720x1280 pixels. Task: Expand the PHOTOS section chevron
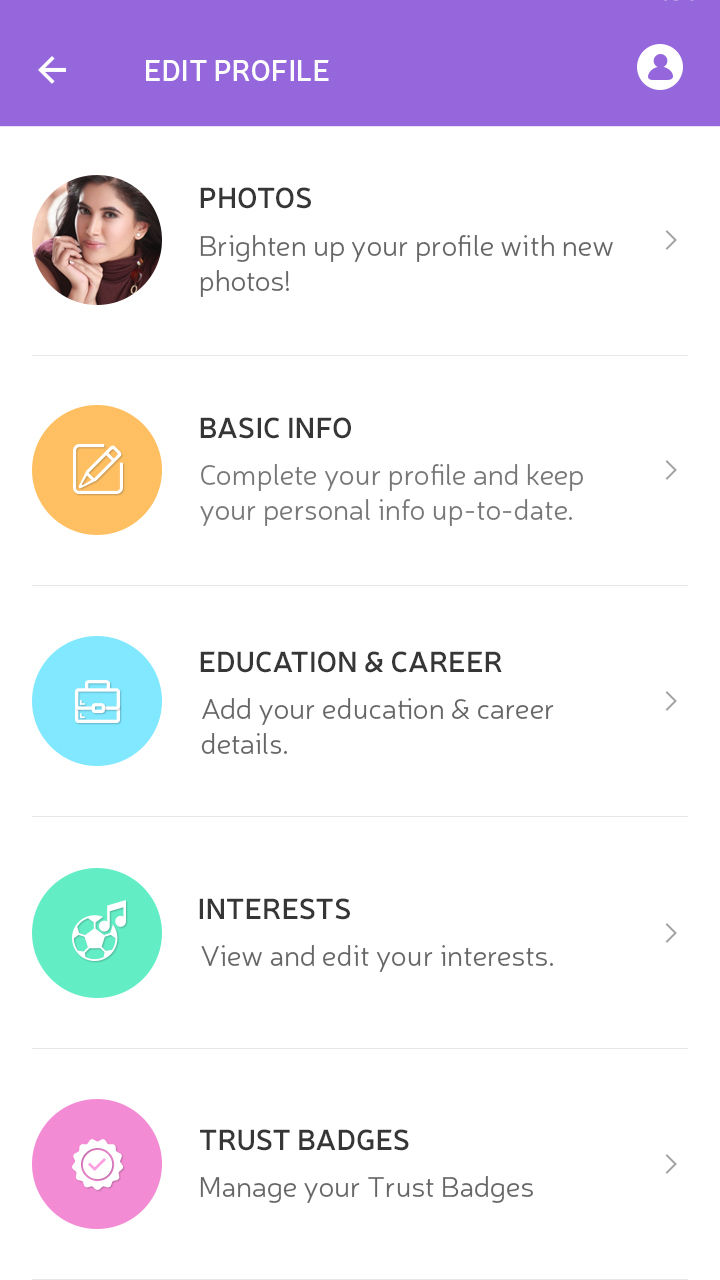[x=671, y=240]
